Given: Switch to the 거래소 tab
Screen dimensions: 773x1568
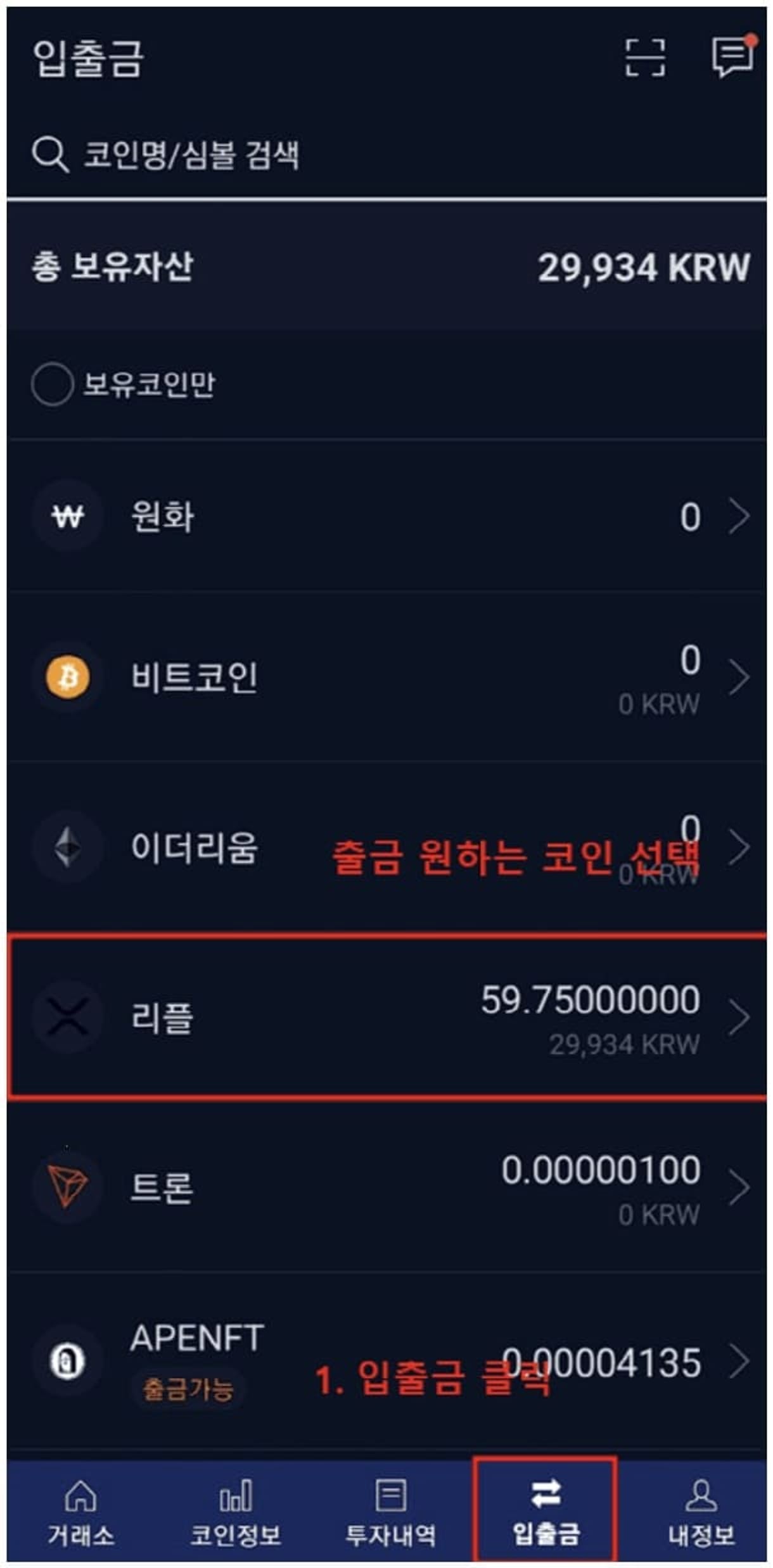Looking at the screenshot, I should tap(81, 1514).
